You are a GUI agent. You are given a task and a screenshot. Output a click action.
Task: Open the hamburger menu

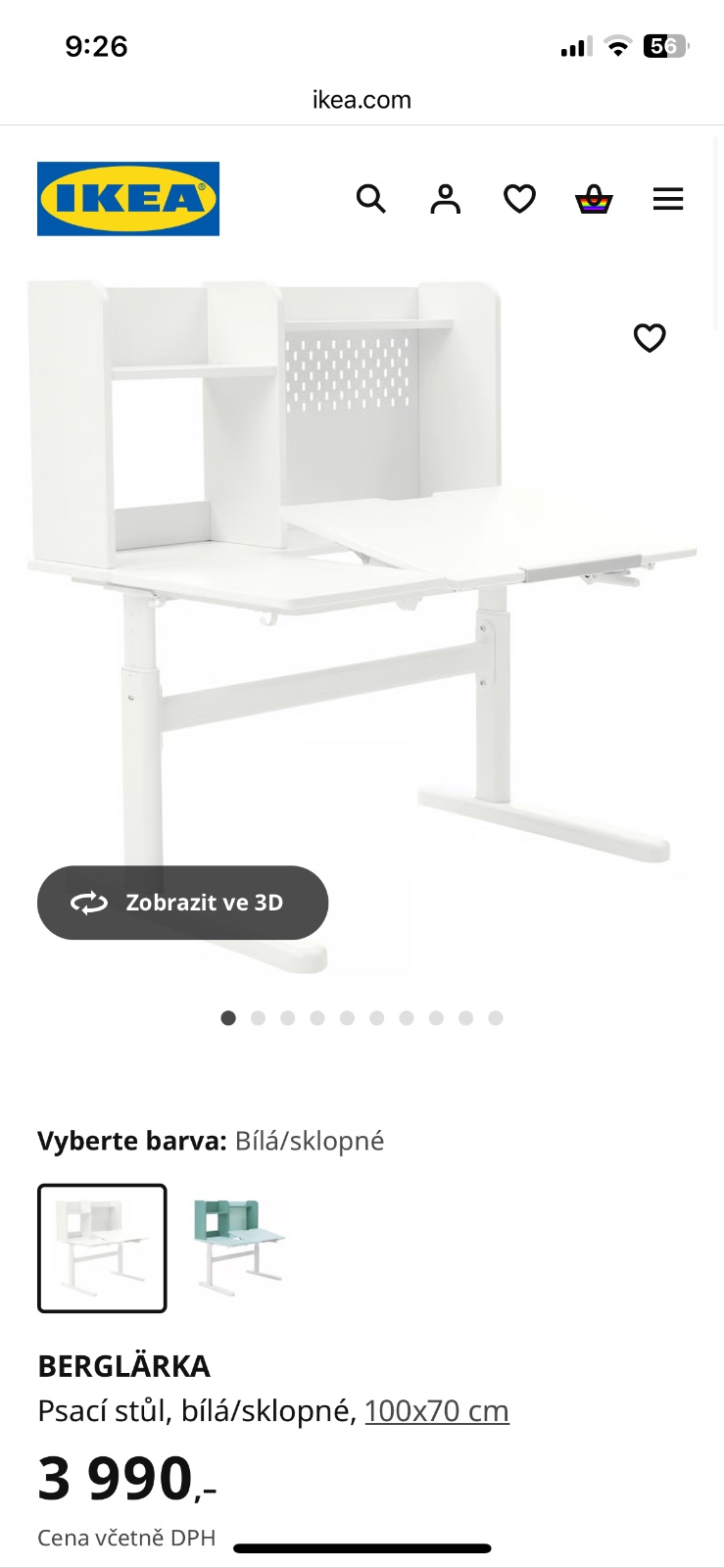[x=668, y=199]
